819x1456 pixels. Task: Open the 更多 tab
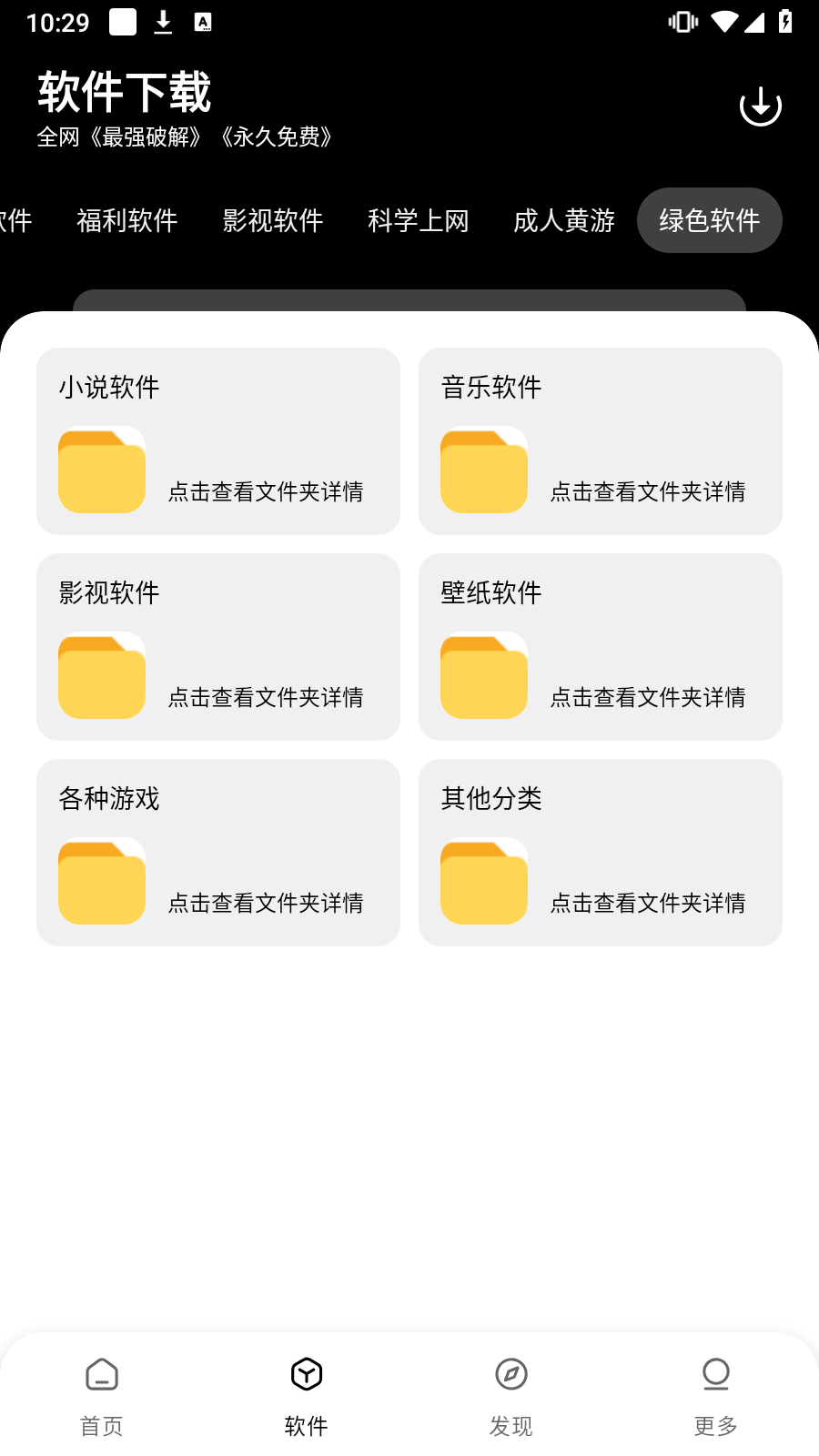point(716,1397)
